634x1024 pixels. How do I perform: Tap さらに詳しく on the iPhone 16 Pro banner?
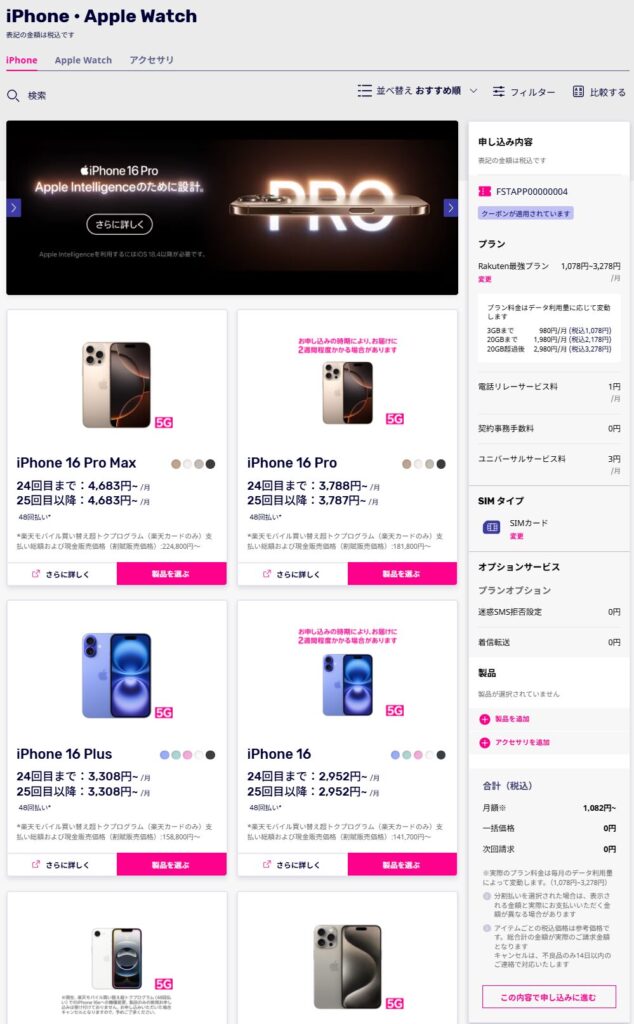[120, 224]
